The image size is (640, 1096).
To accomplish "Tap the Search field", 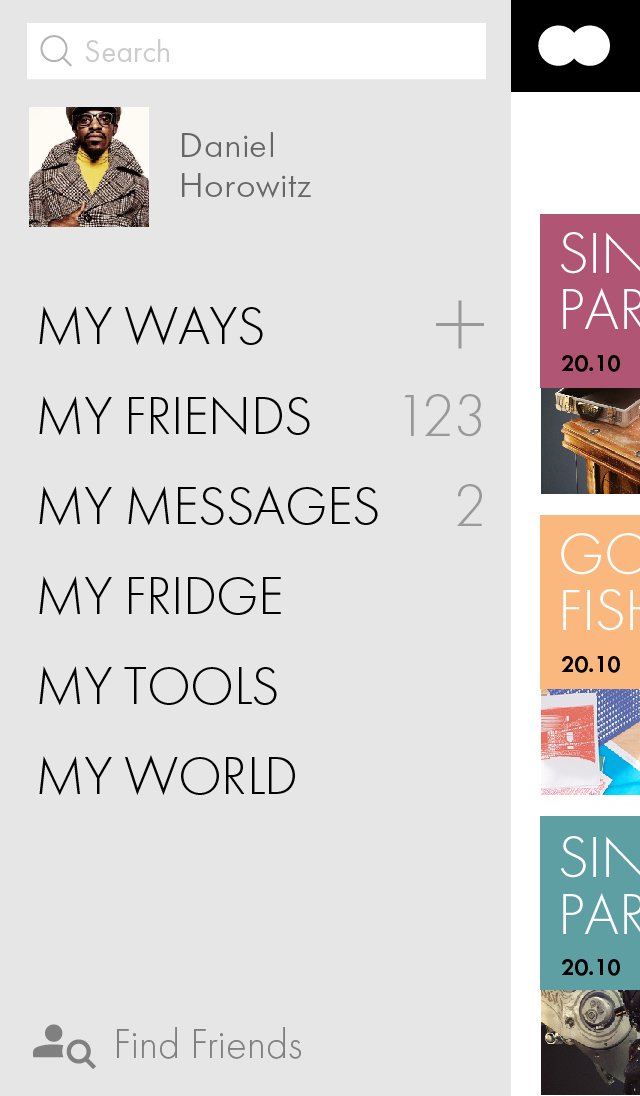I will pos(256,51).
